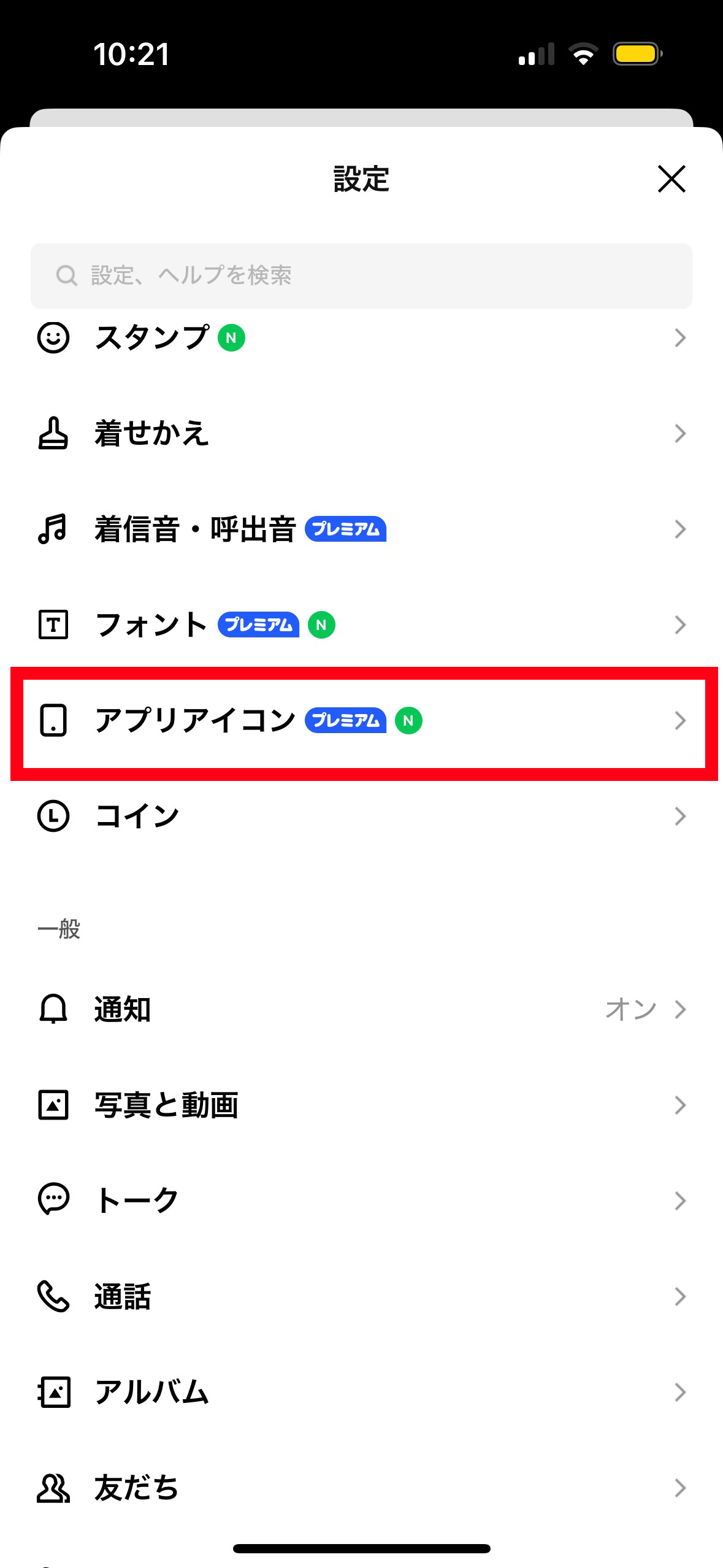
Task: Open 着信音・呼出音 settings
Action: 361,529
